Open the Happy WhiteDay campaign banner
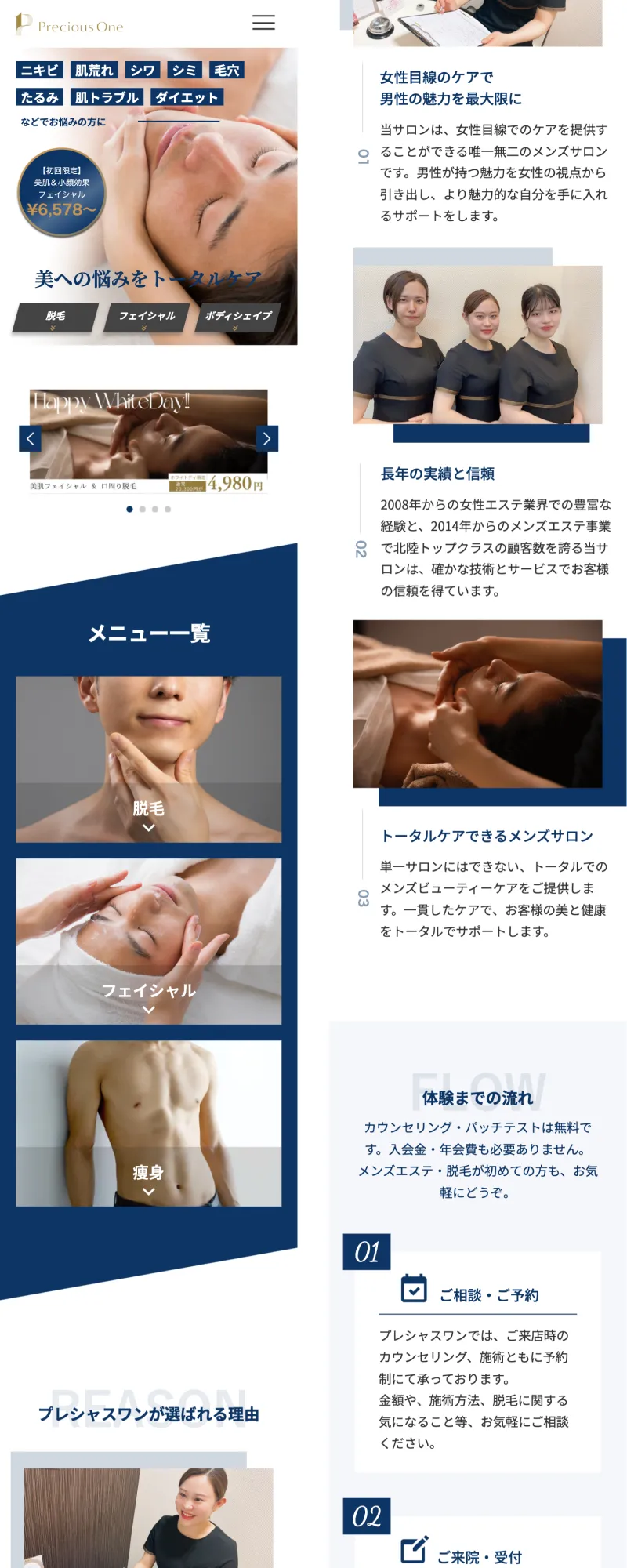 [149, 441]
